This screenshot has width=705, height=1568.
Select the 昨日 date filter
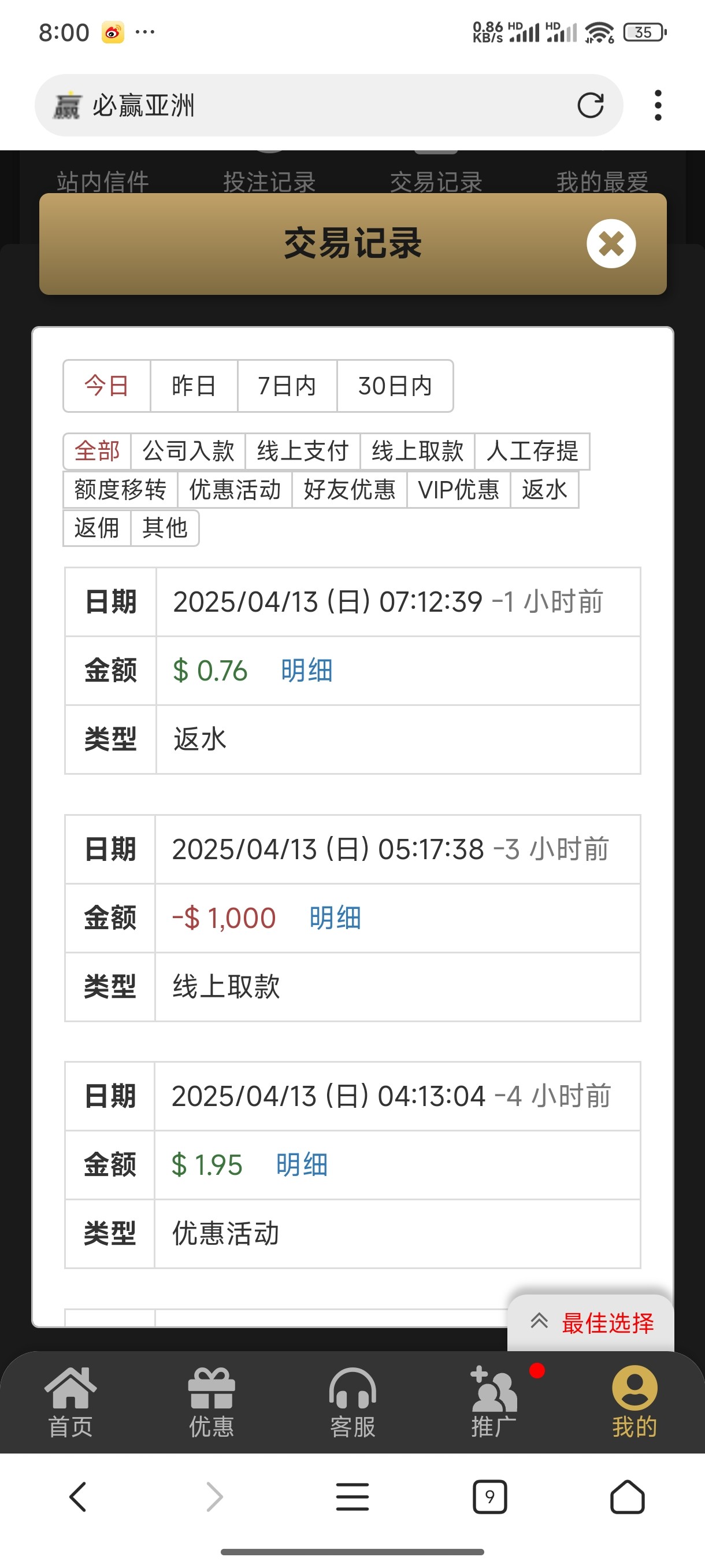[194, 386]
